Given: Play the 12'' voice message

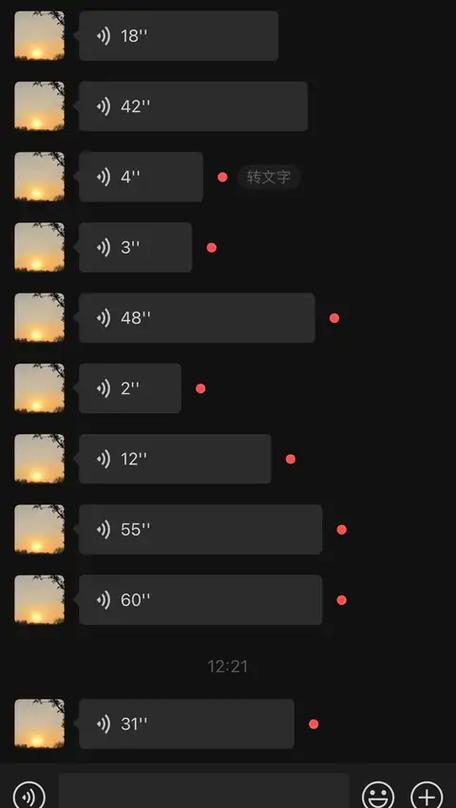Looking at the screenshot, I should [x=175, y=459].
